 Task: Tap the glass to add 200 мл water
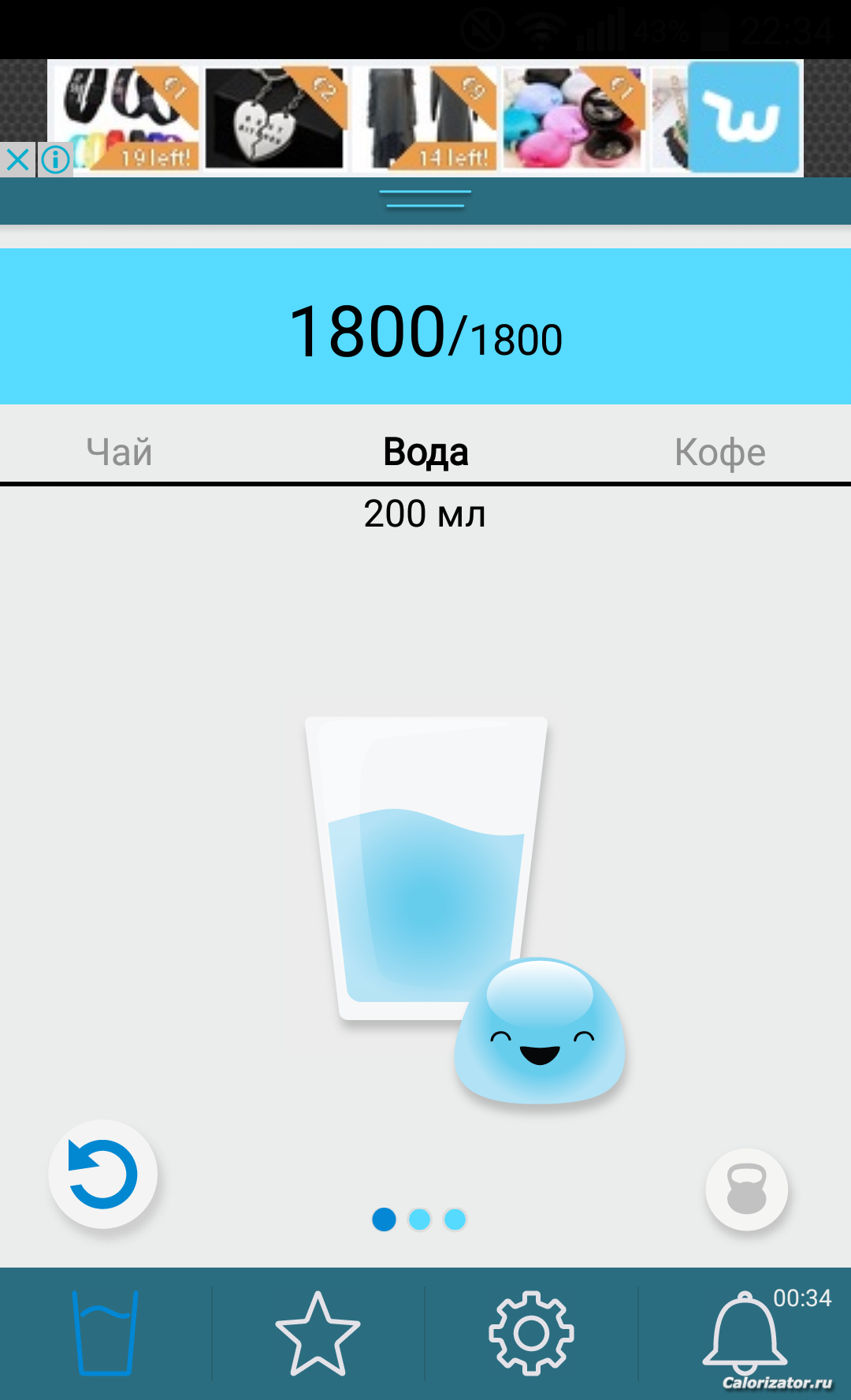click(426, 868)
